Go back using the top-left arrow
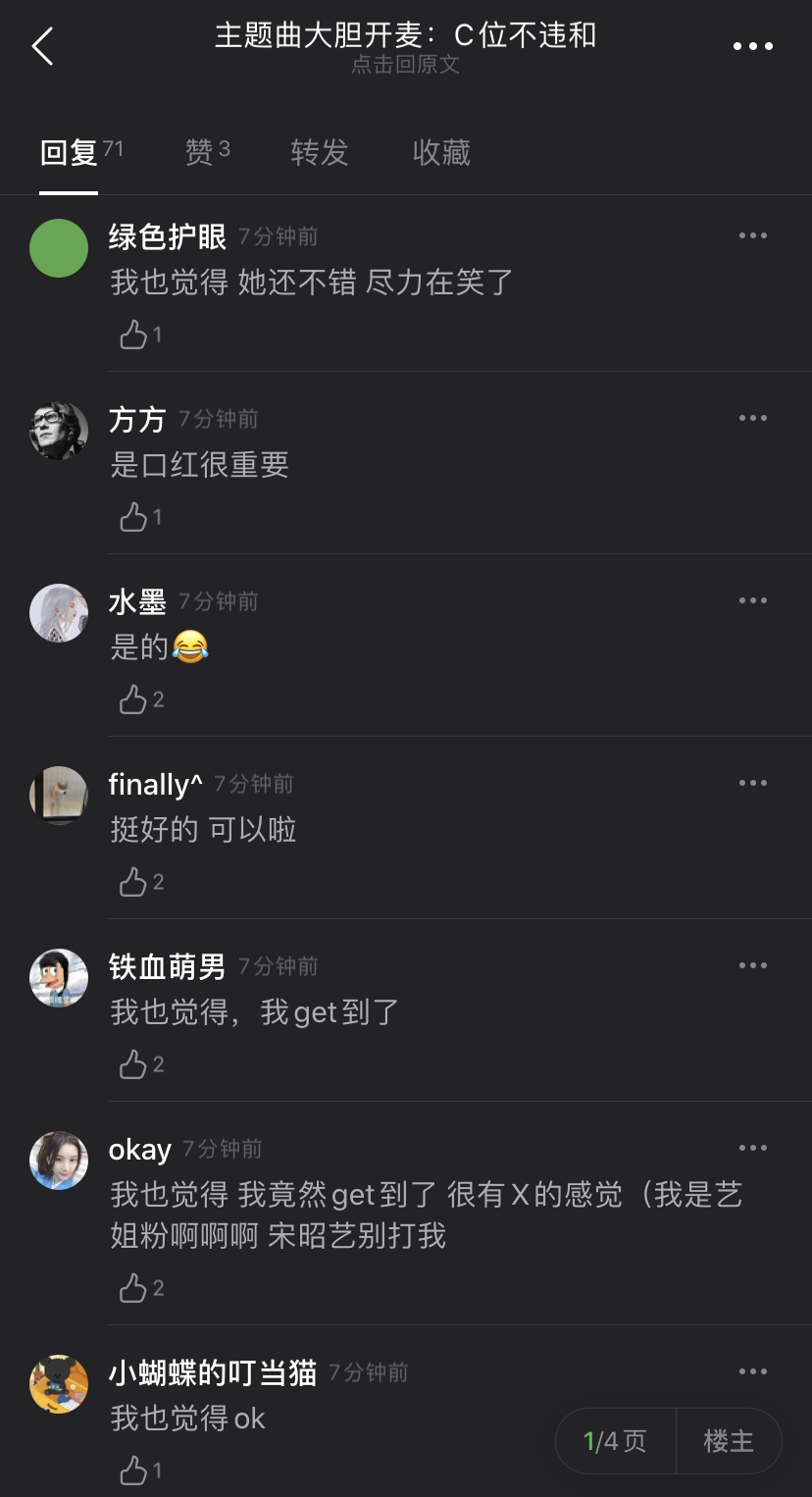The width and height of the screenshot is (812, 1497). click(x=42, y=46)
